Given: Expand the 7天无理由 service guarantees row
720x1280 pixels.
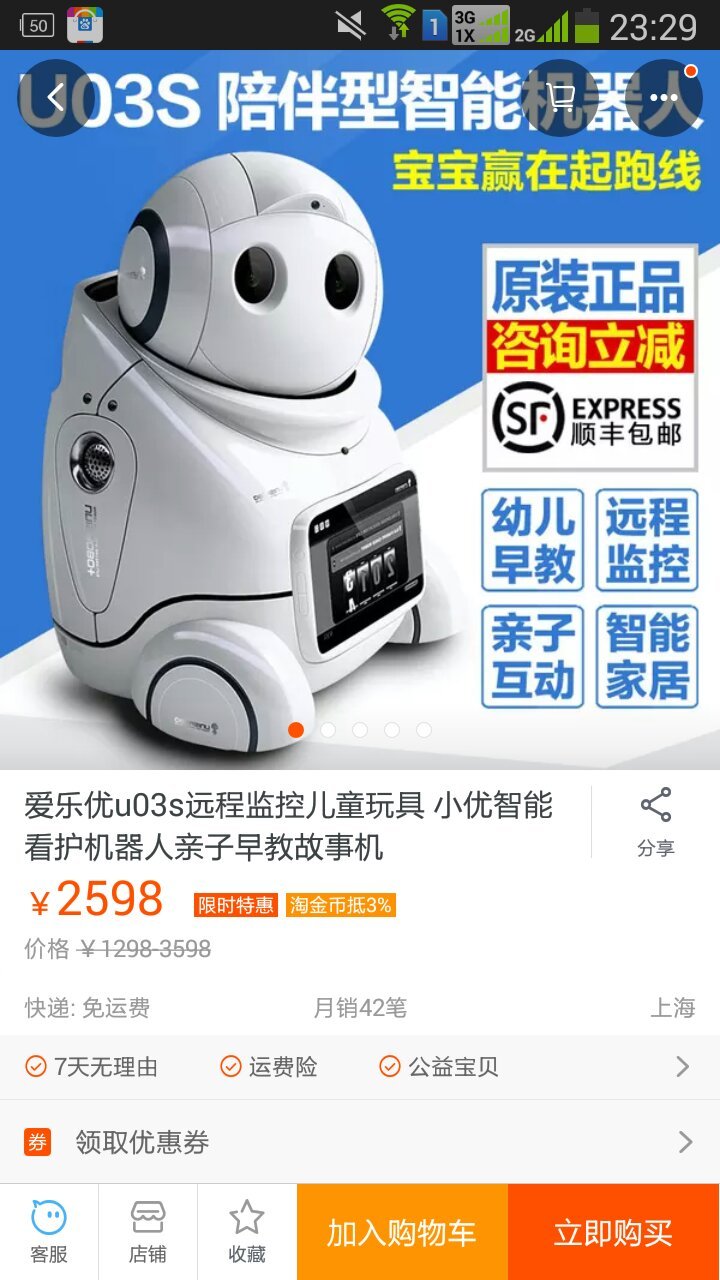Looking at the screenshot, I should (360, 1067).
